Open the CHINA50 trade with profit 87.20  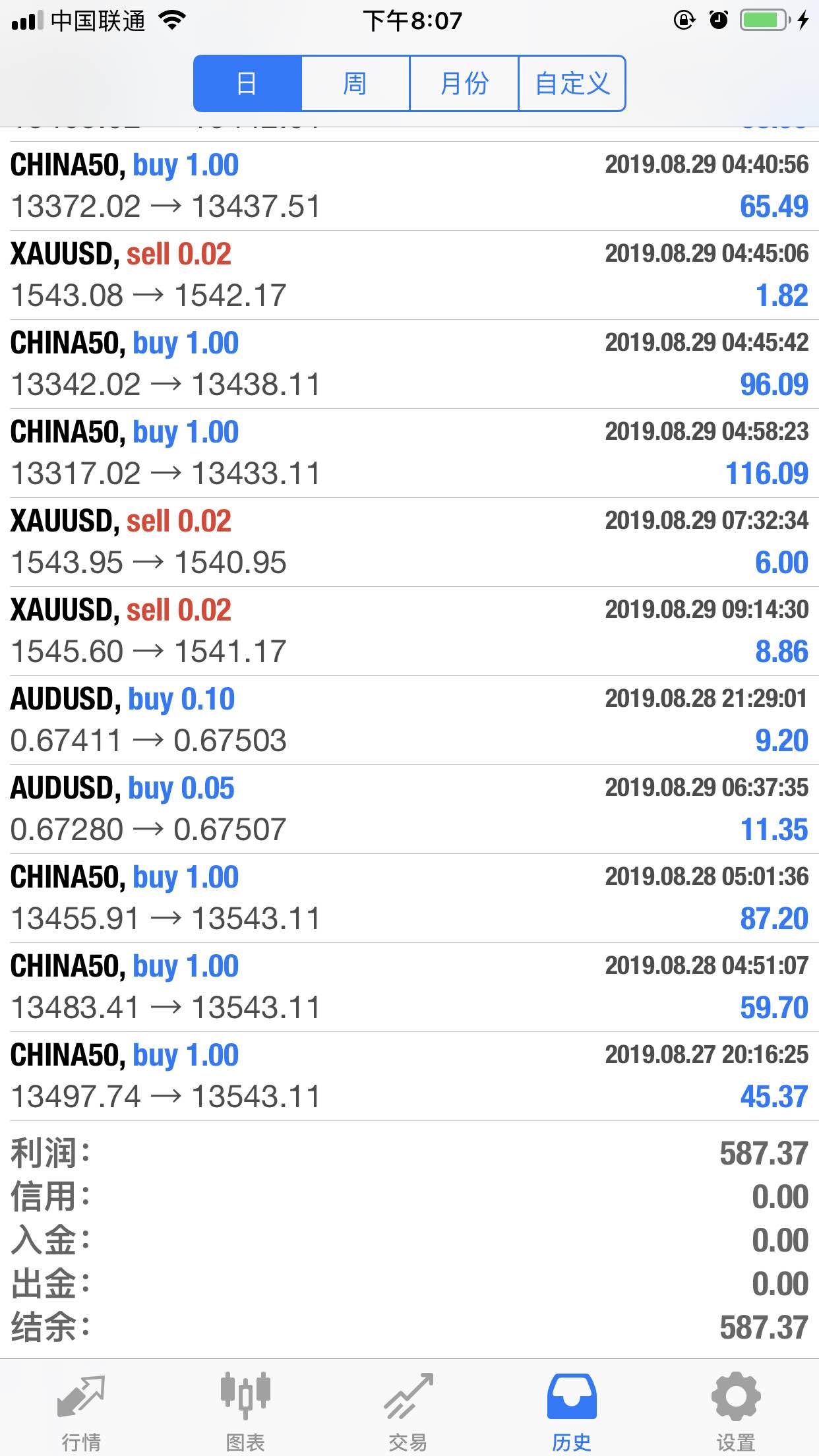tap(409, 898)
